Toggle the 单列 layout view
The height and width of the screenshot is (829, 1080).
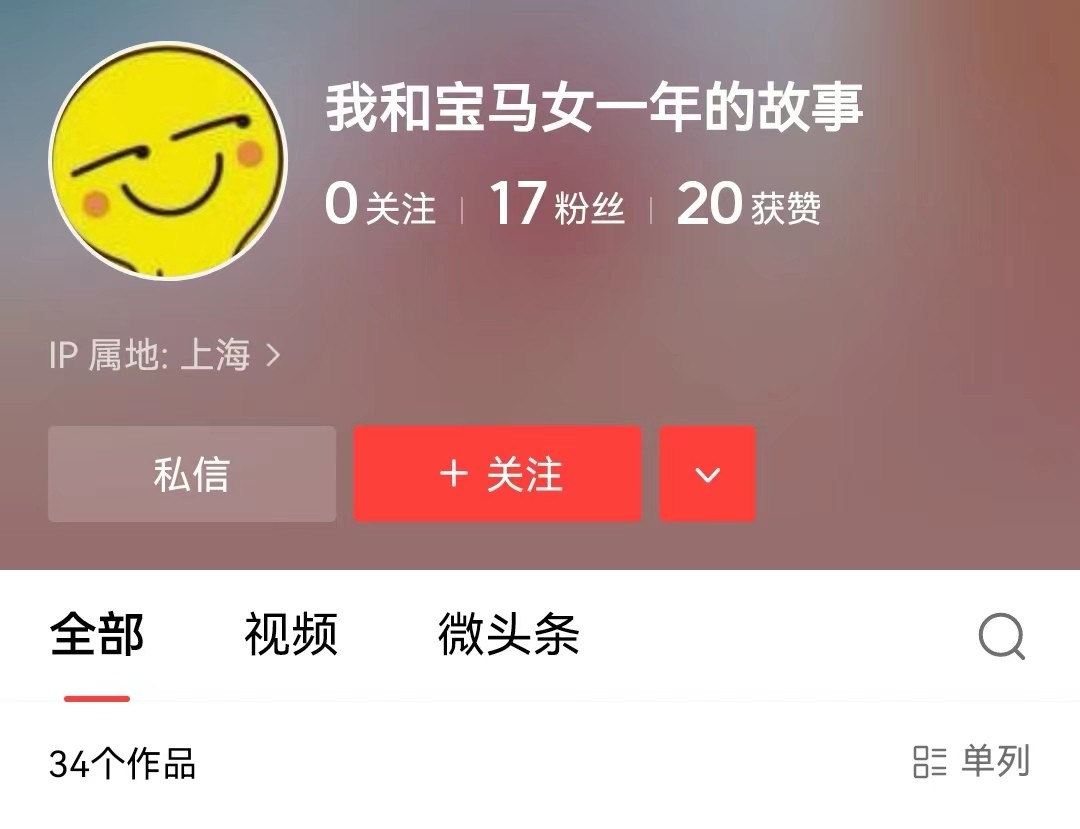click(x=971, y=762)
